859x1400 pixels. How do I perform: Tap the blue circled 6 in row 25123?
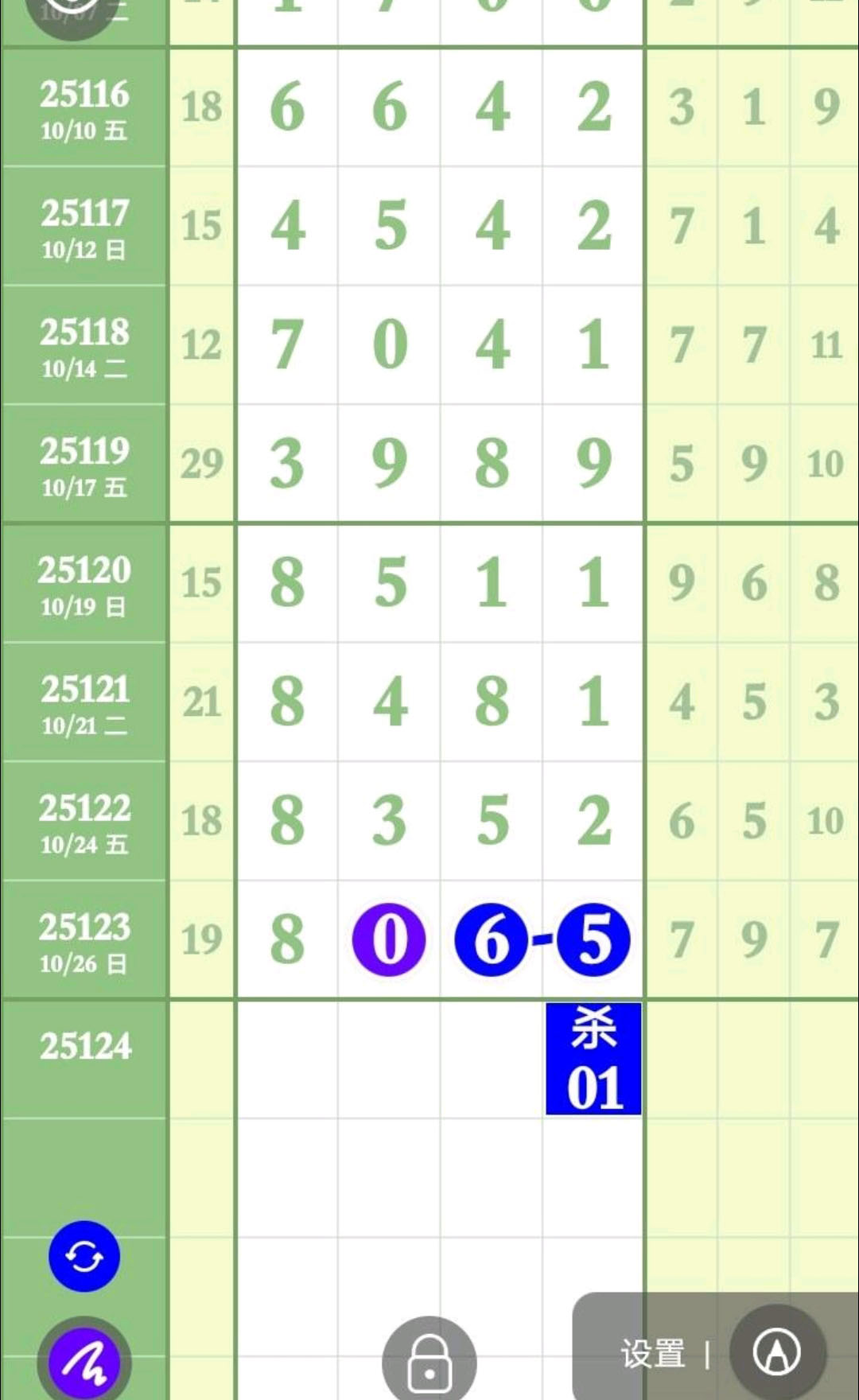(x=491, y=939)
